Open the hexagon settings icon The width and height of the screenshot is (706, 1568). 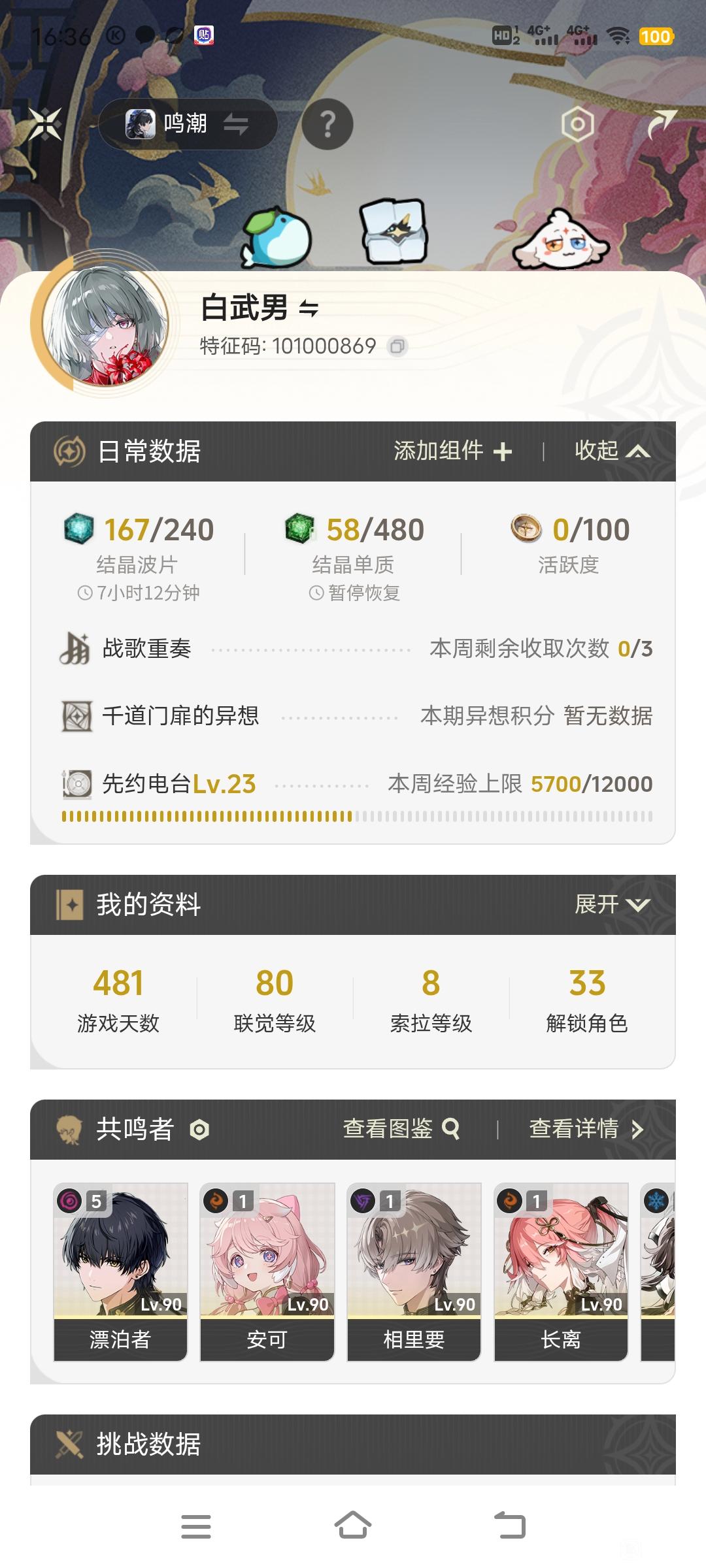tap(577, 124)
